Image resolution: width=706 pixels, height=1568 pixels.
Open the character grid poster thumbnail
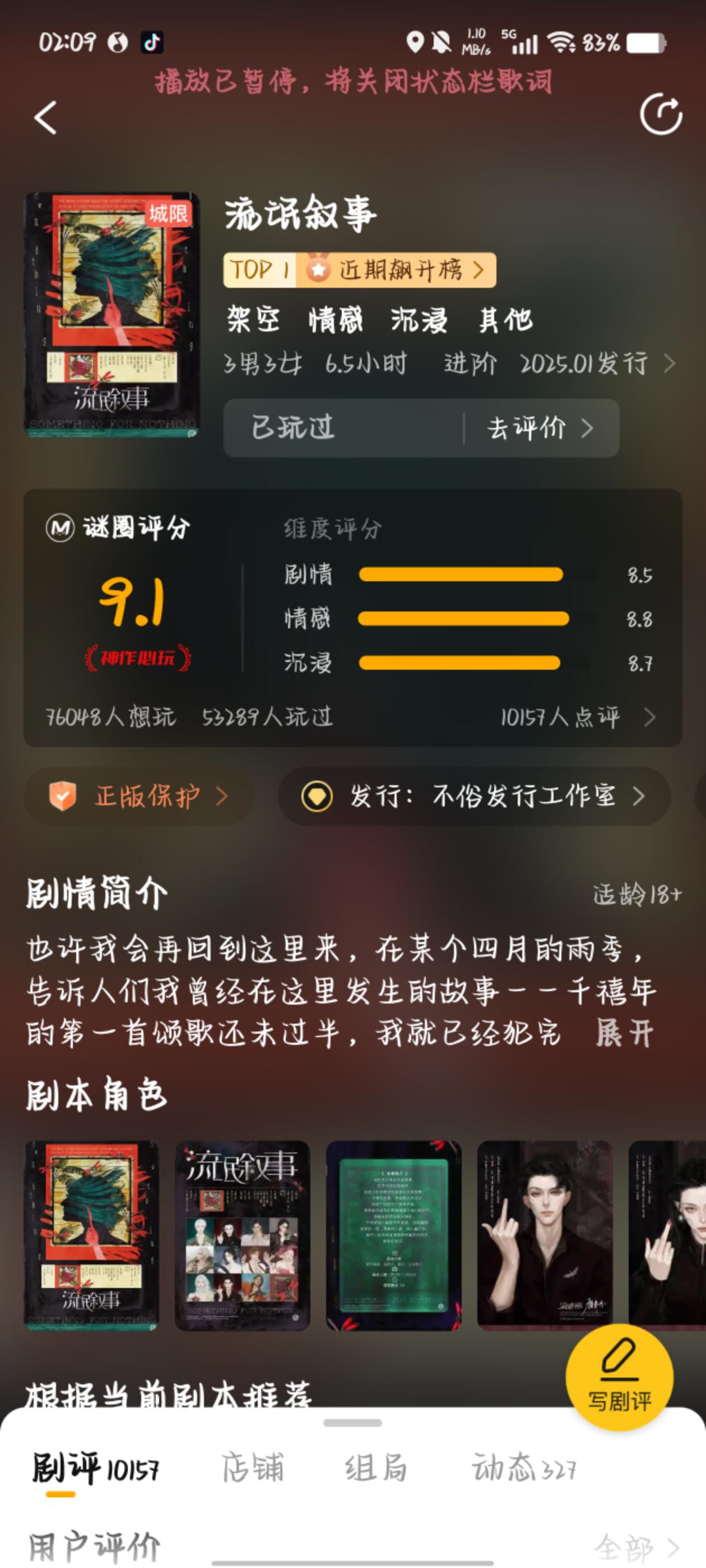(x=243, y=1236)
